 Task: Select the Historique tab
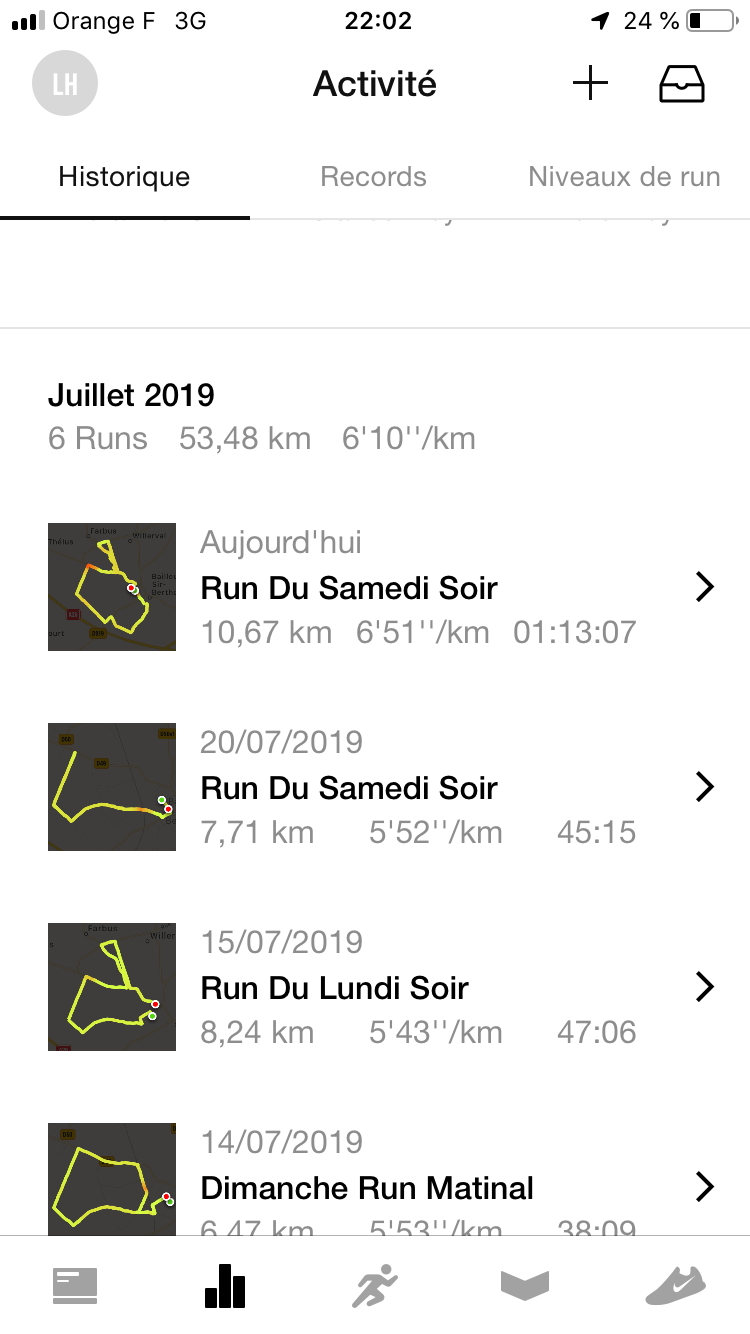pos(124,178)
